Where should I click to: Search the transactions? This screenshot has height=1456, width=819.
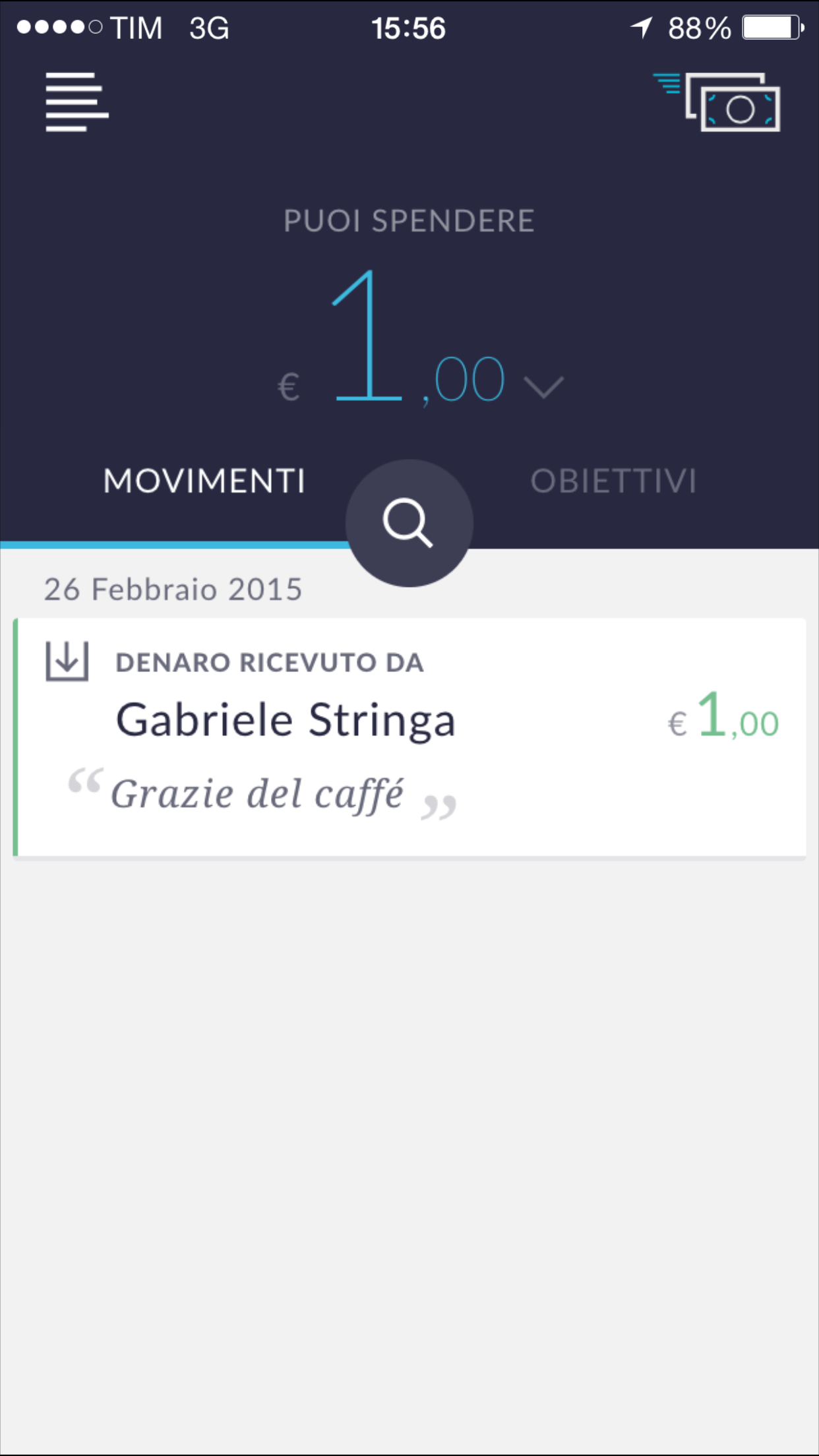click(x=409, y=523)
